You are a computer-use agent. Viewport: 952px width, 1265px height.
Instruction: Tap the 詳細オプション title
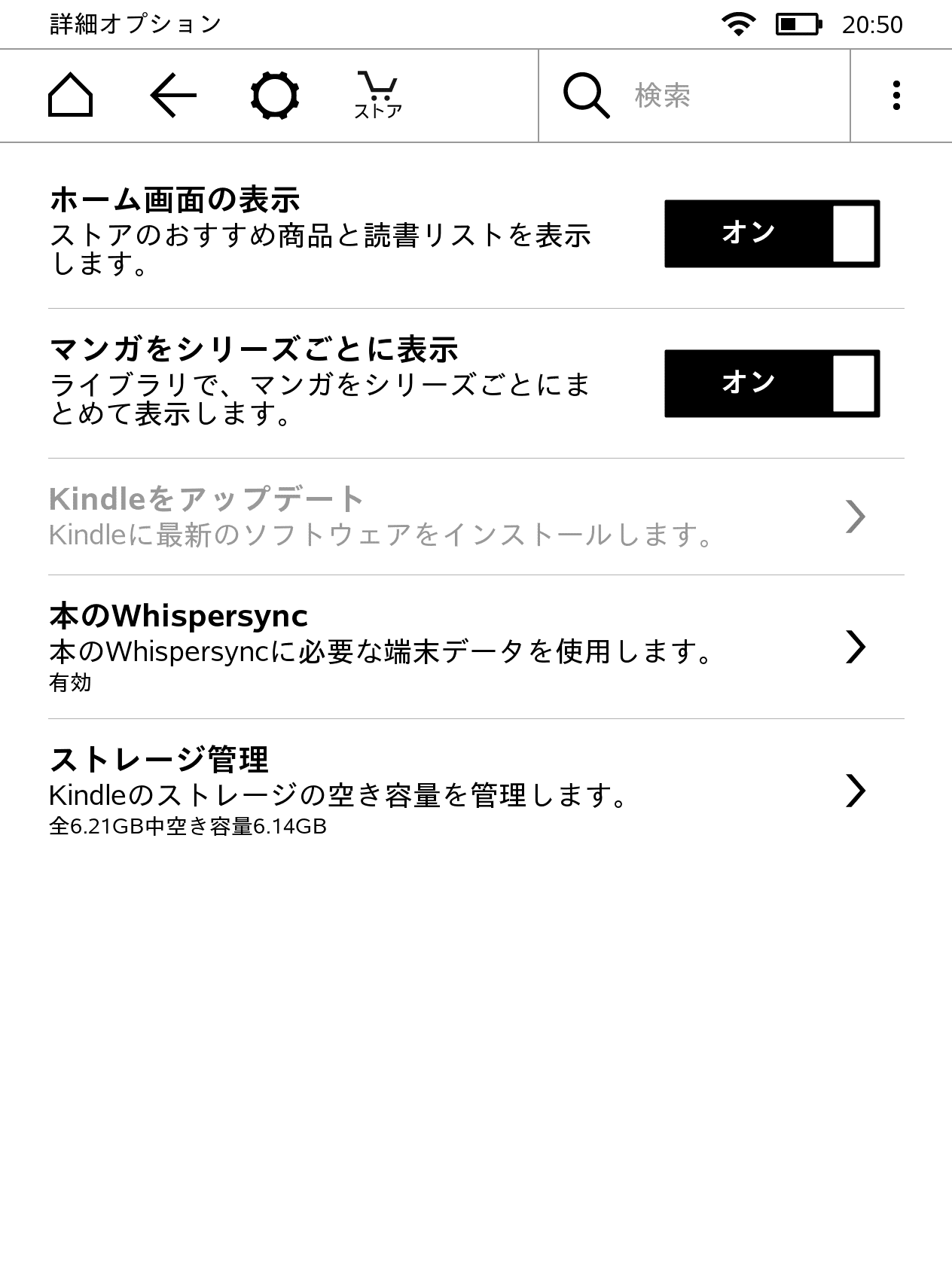tap(132, 23)
